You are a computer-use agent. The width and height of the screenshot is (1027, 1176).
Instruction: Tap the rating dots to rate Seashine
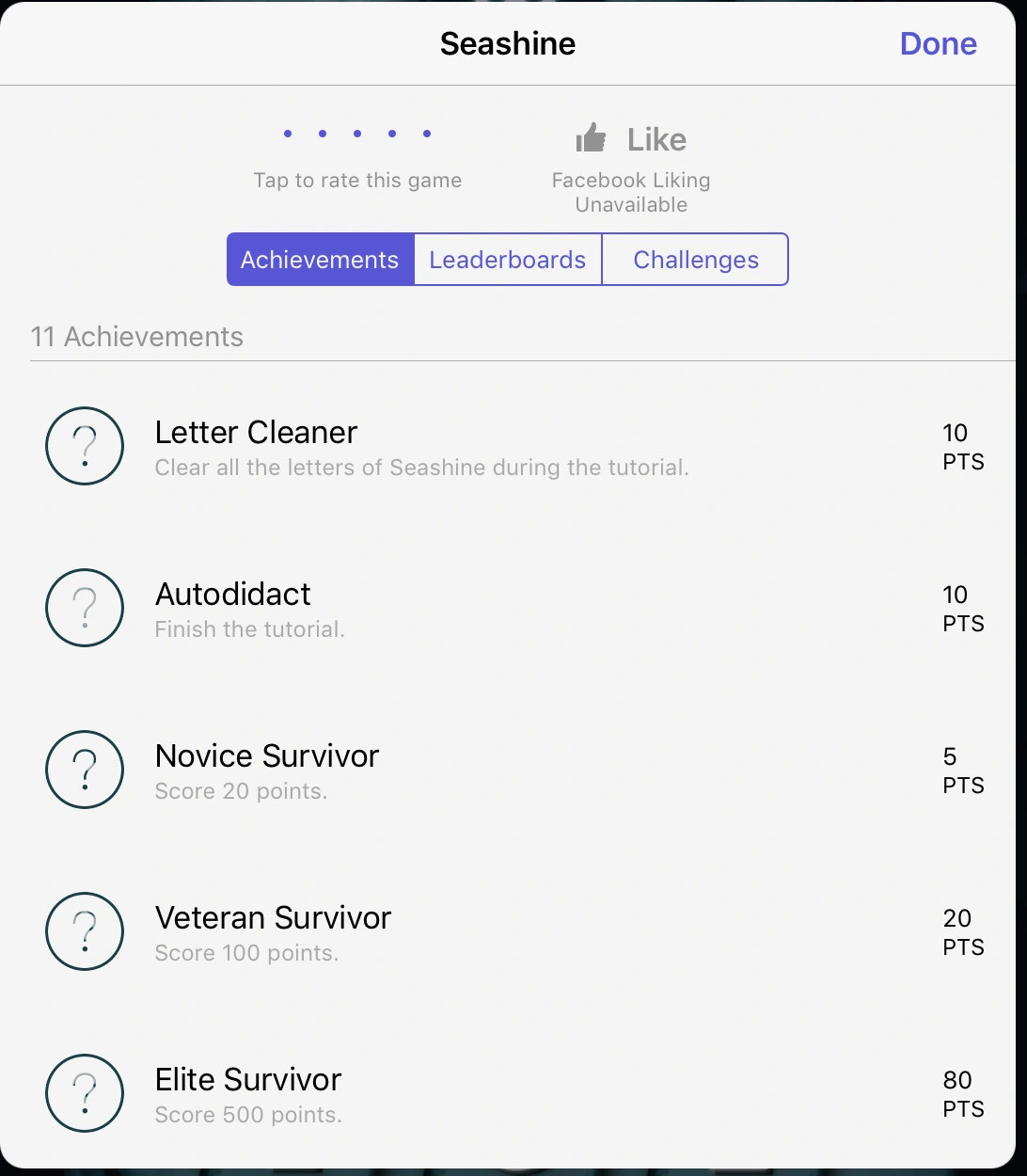357,134
